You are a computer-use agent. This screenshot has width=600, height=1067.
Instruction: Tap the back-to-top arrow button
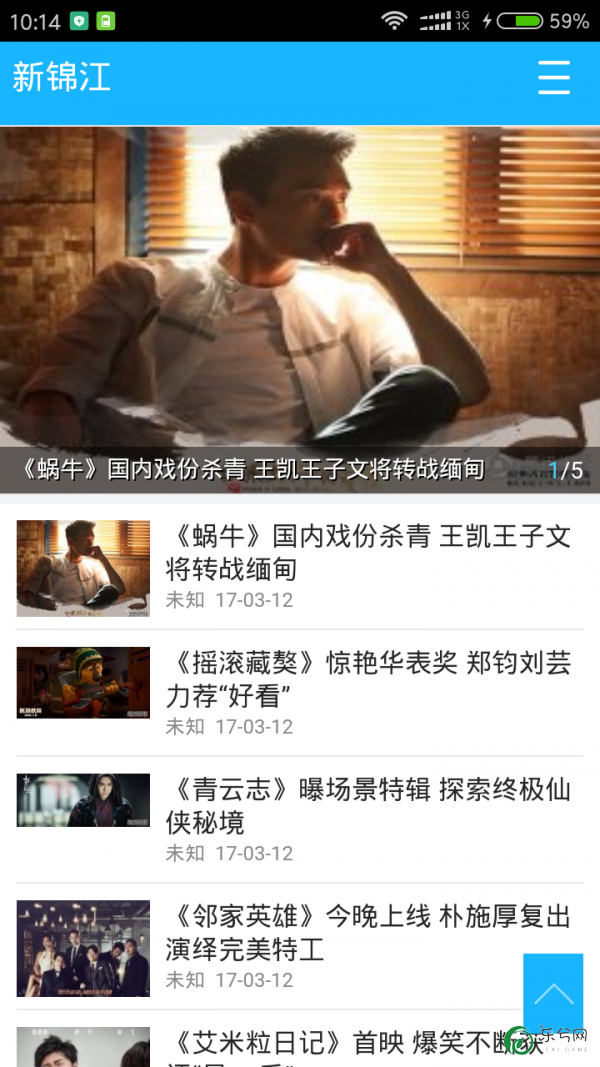[553, 993]
